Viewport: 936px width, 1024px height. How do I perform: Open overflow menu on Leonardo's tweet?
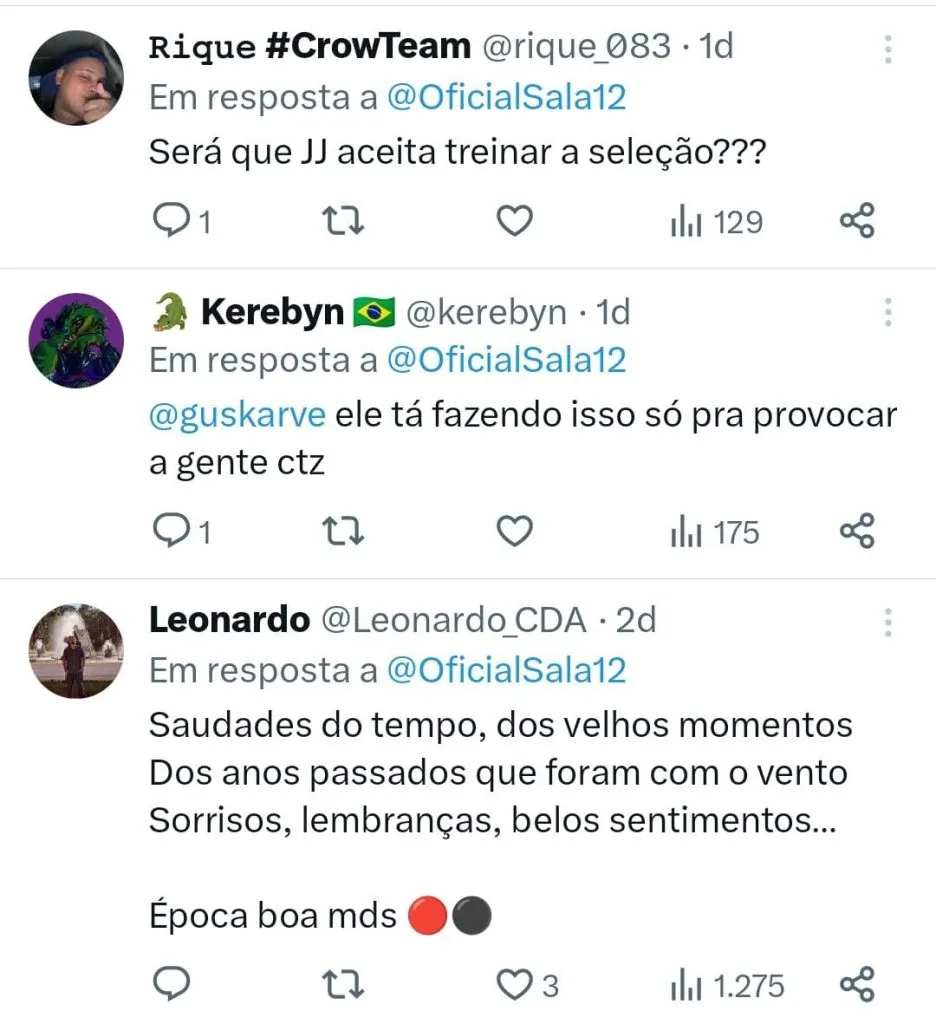click(887, 621)
